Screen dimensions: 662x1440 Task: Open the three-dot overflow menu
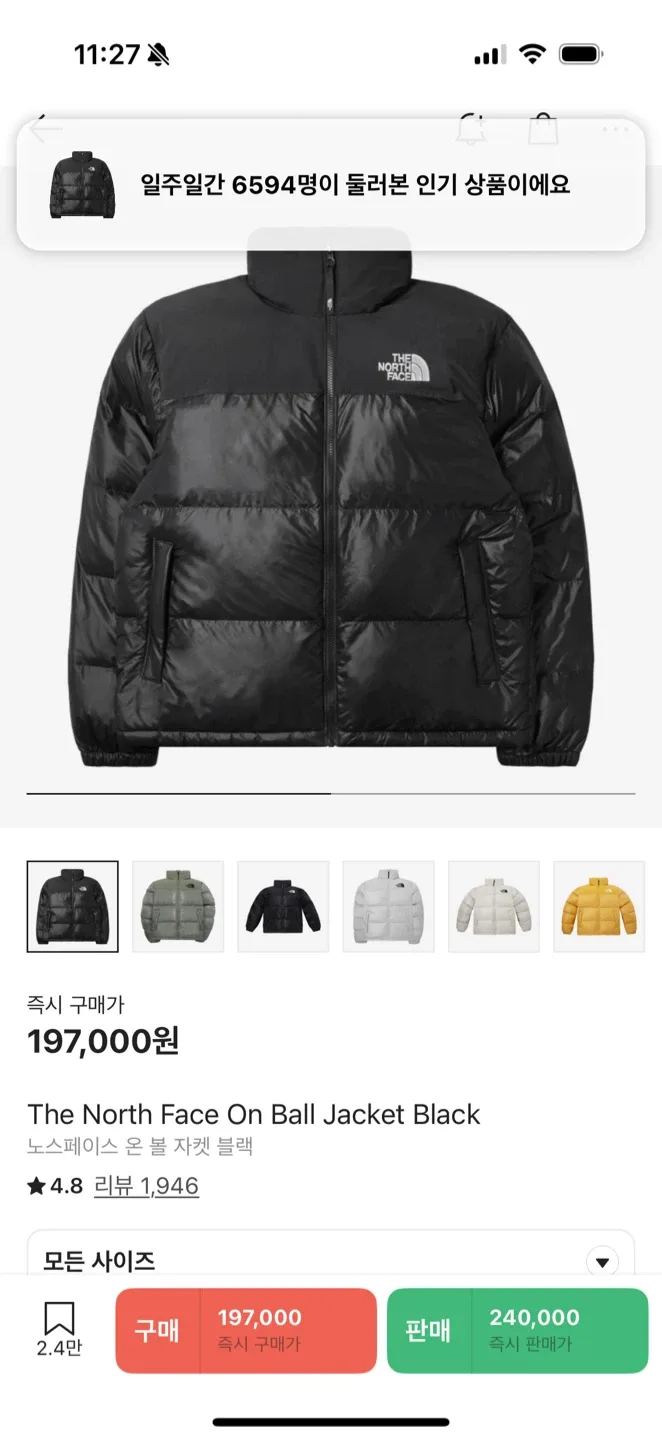pyautogui.click(x=614, y=129)
